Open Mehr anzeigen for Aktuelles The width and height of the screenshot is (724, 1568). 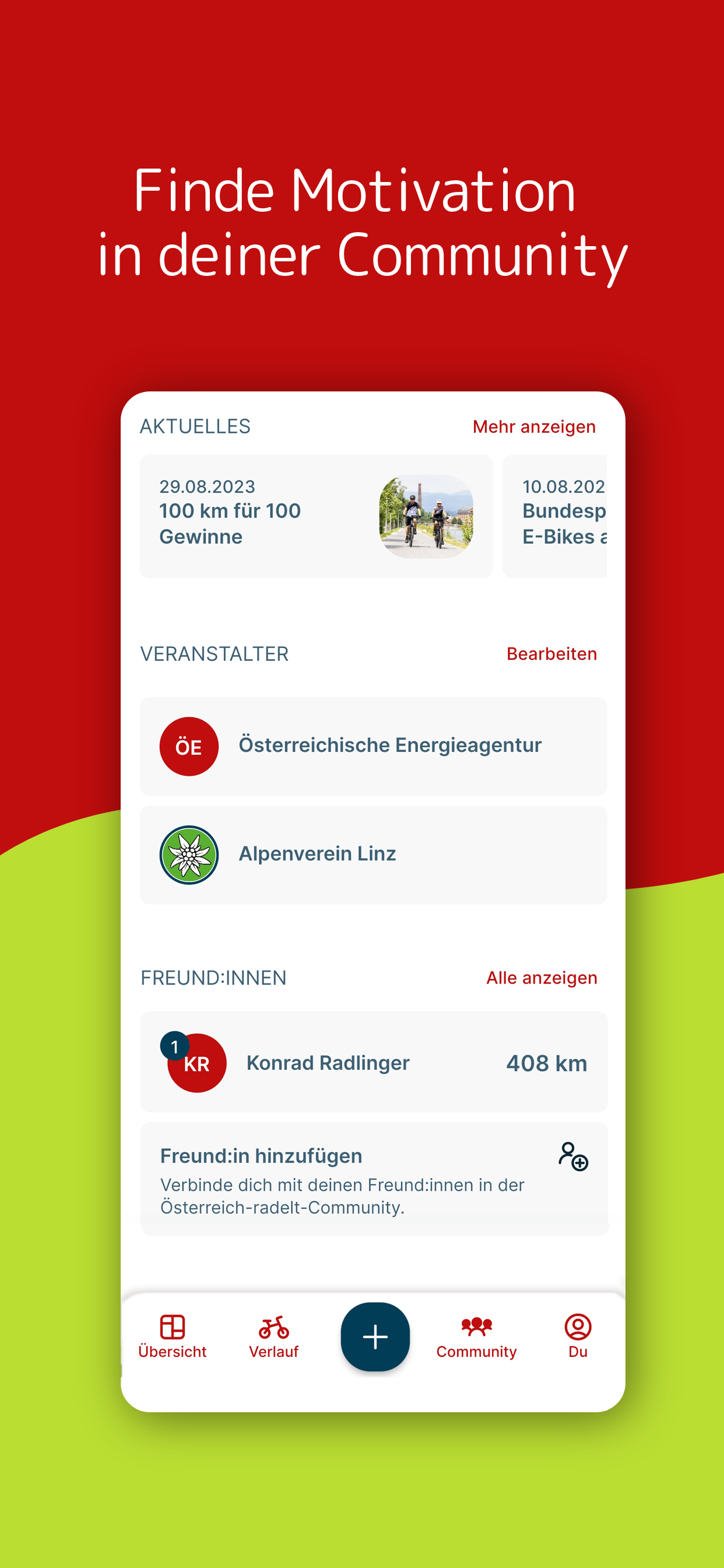[533, 426]
